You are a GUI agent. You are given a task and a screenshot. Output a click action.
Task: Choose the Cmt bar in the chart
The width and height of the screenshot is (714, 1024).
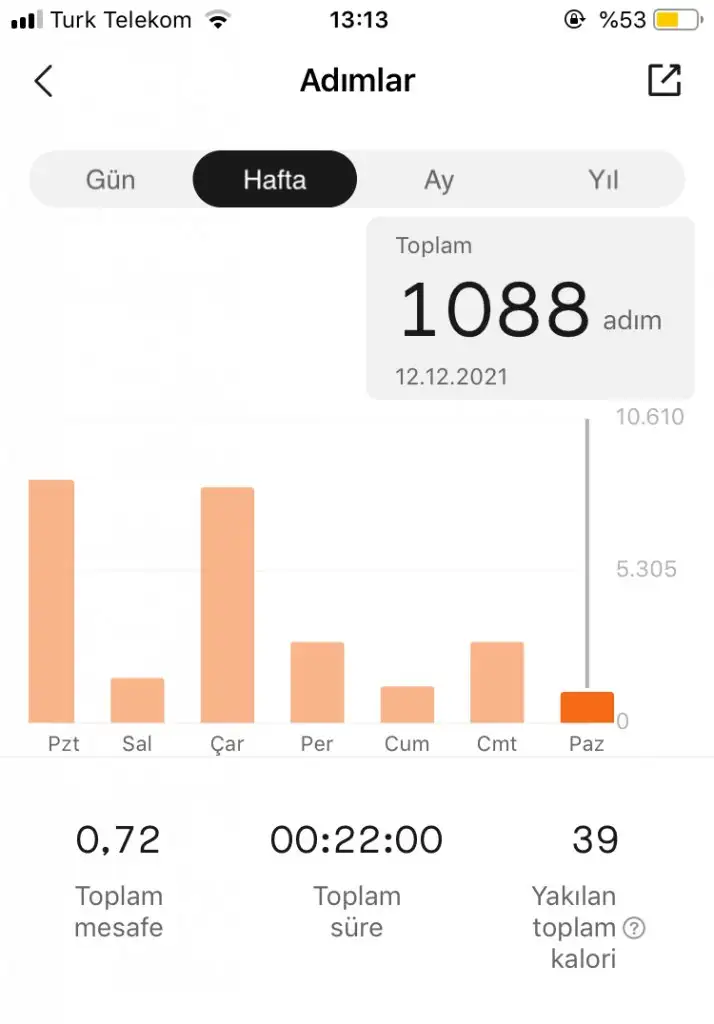point(497,682)
